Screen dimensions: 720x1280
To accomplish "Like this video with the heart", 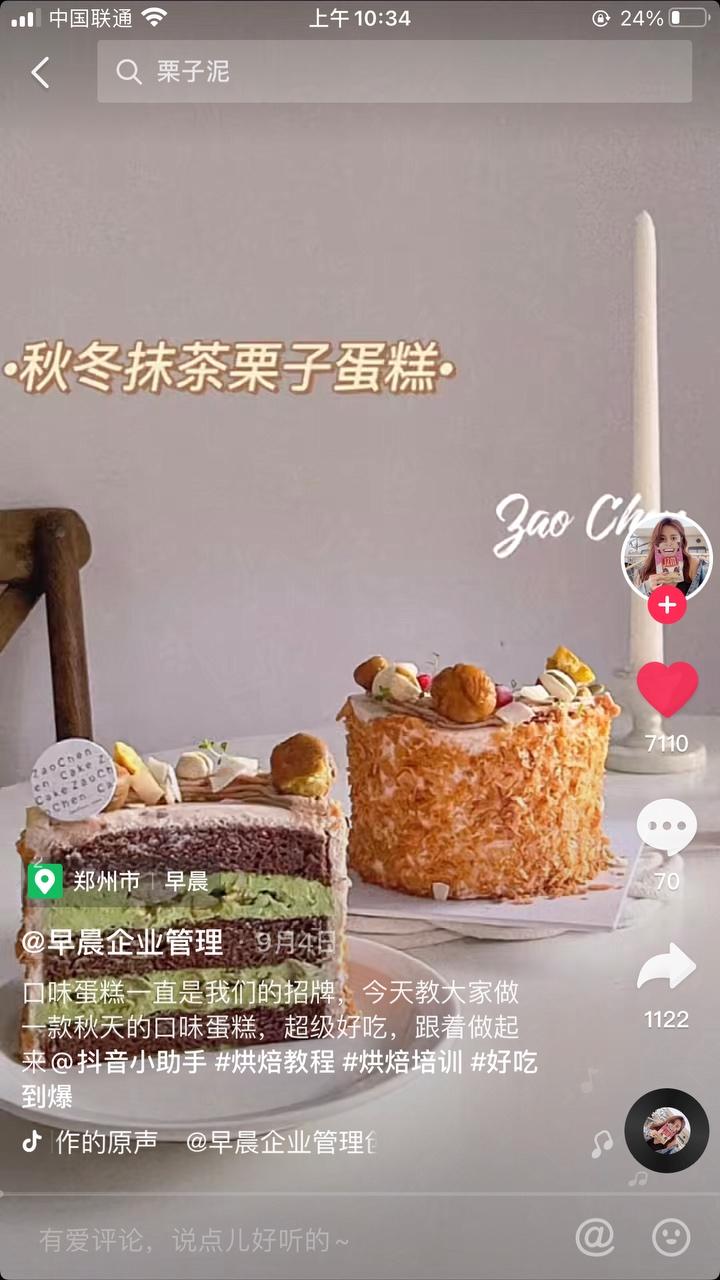I will click(667, 690).
